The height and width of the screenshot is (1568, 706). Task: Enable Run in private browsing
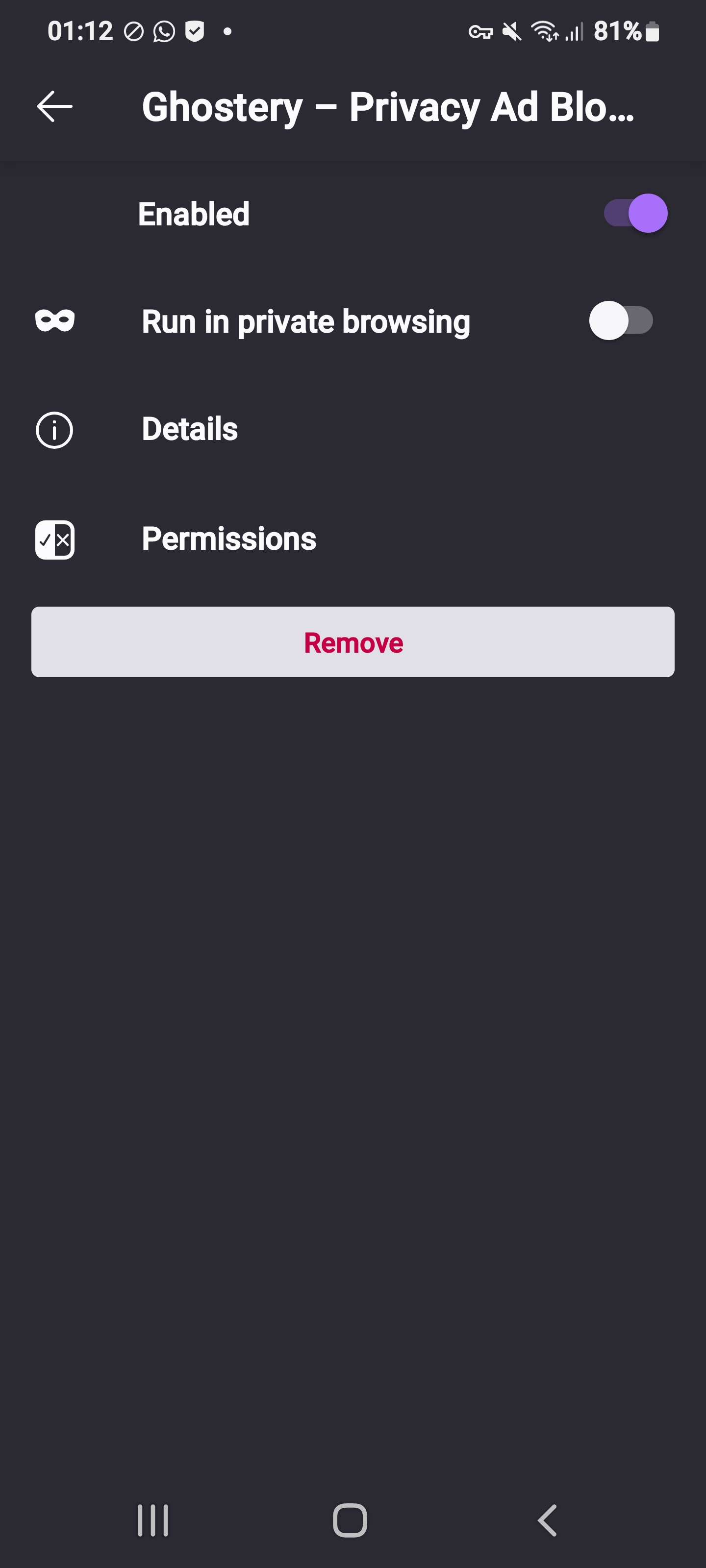[x=621, y=321]
